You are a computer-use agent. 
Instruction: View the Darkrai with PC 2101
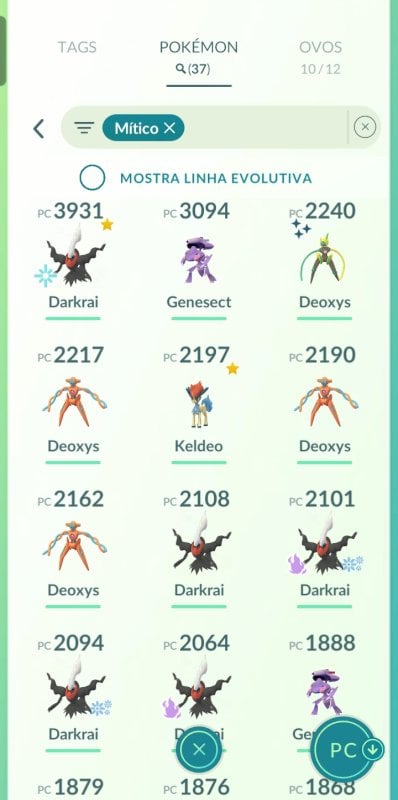tap(325, 548)
